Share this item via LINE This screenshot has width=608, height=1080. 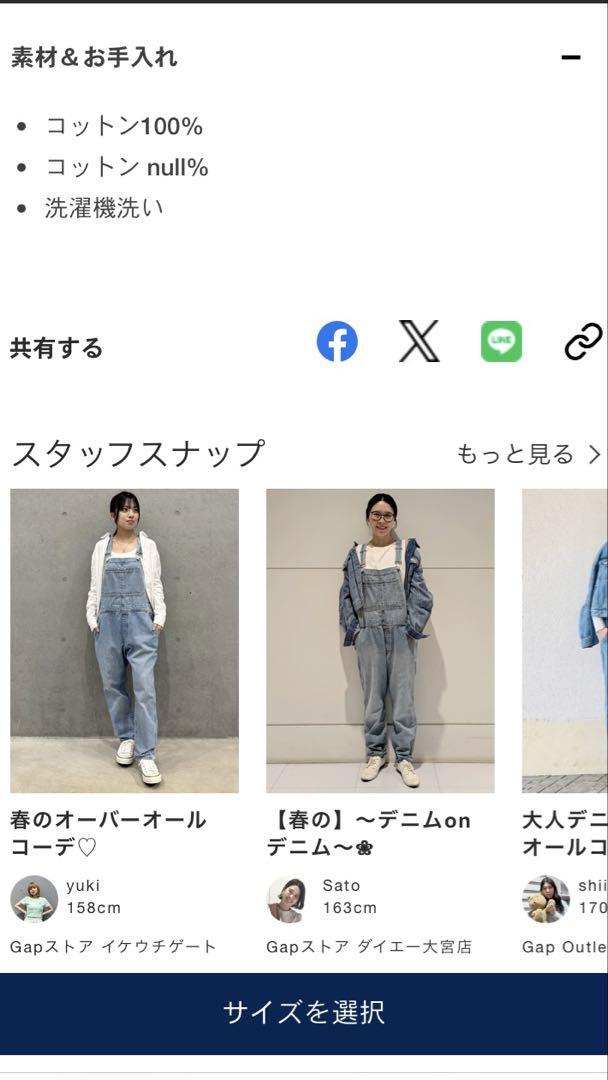coord(501,342)
